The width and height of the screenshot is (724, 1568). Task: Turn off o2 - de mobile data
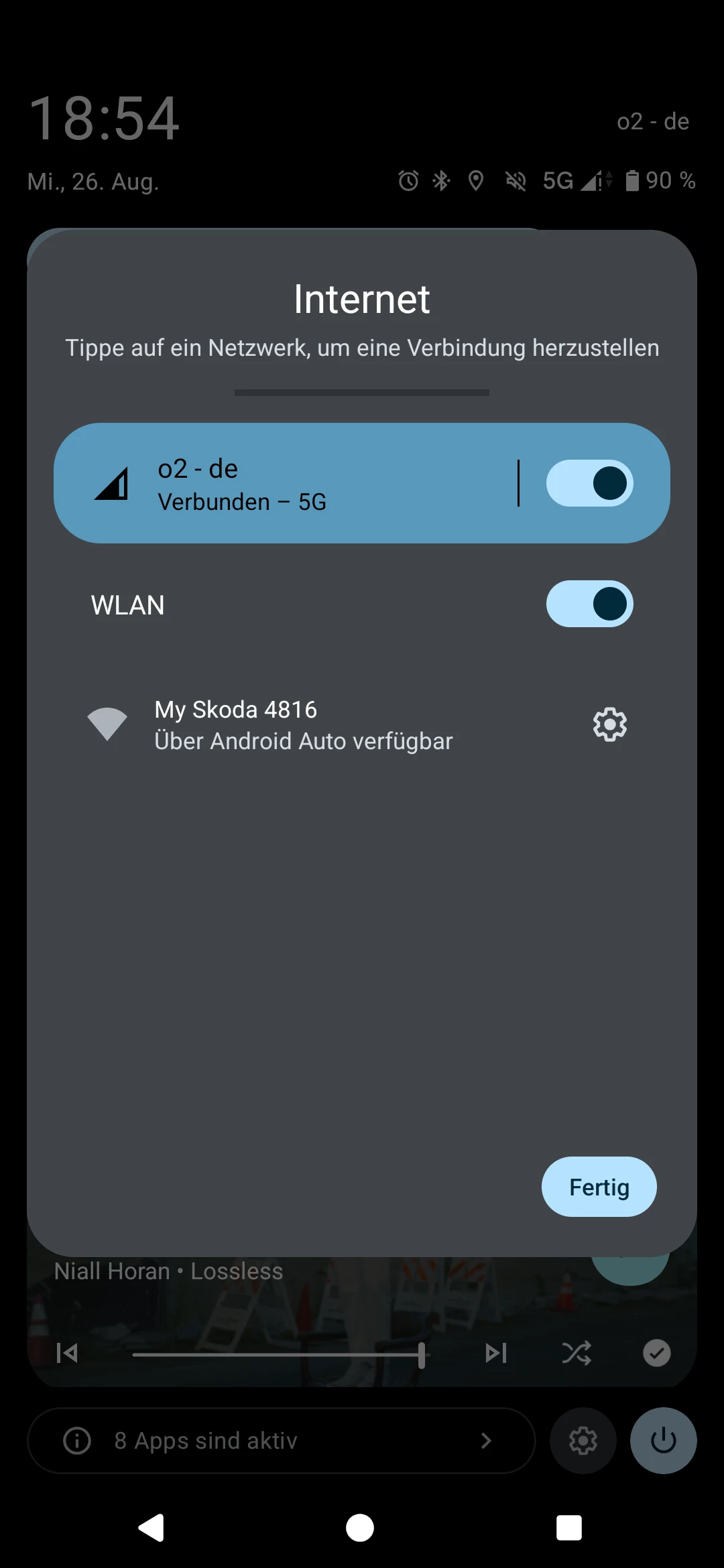pos(589,483)
